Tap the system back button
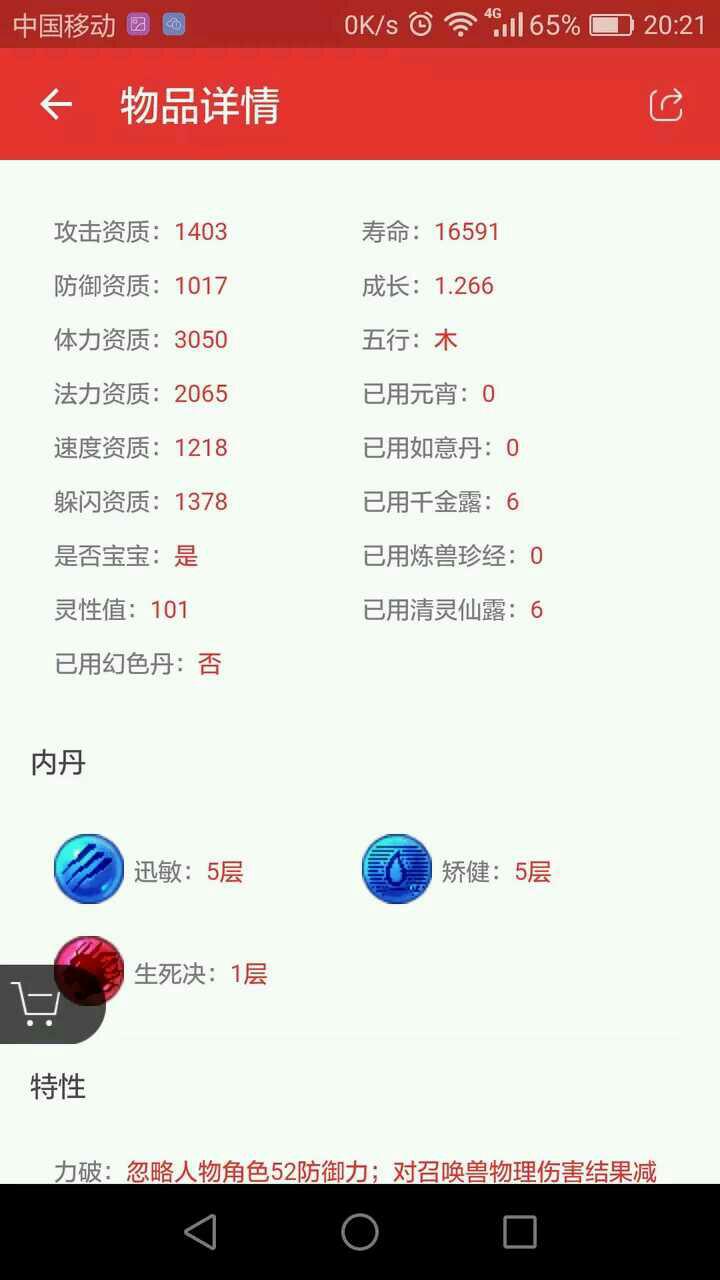This screenshot has height=1280, width=720. (x=200, y=1232)
